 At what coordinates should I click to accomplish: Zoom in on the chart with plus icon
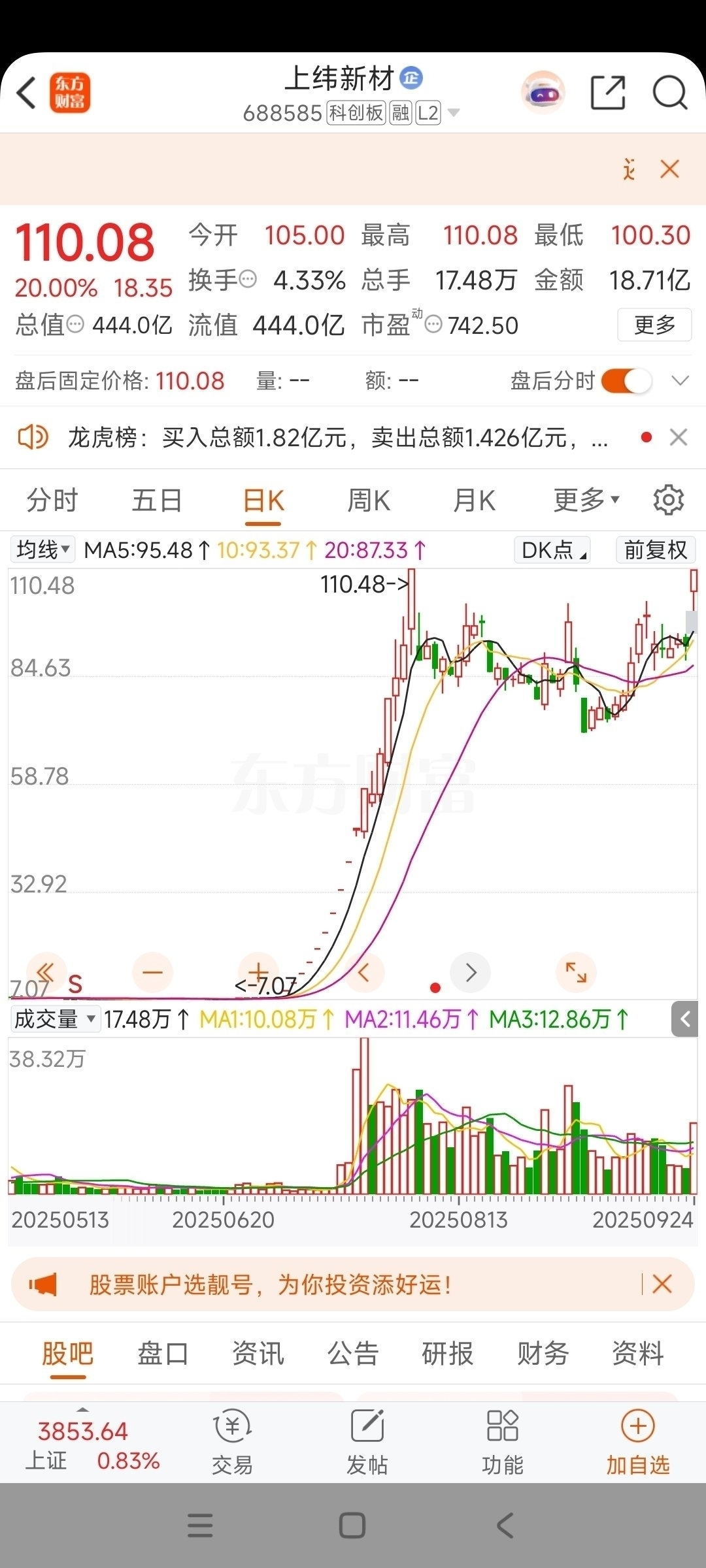tap(258, 972)
